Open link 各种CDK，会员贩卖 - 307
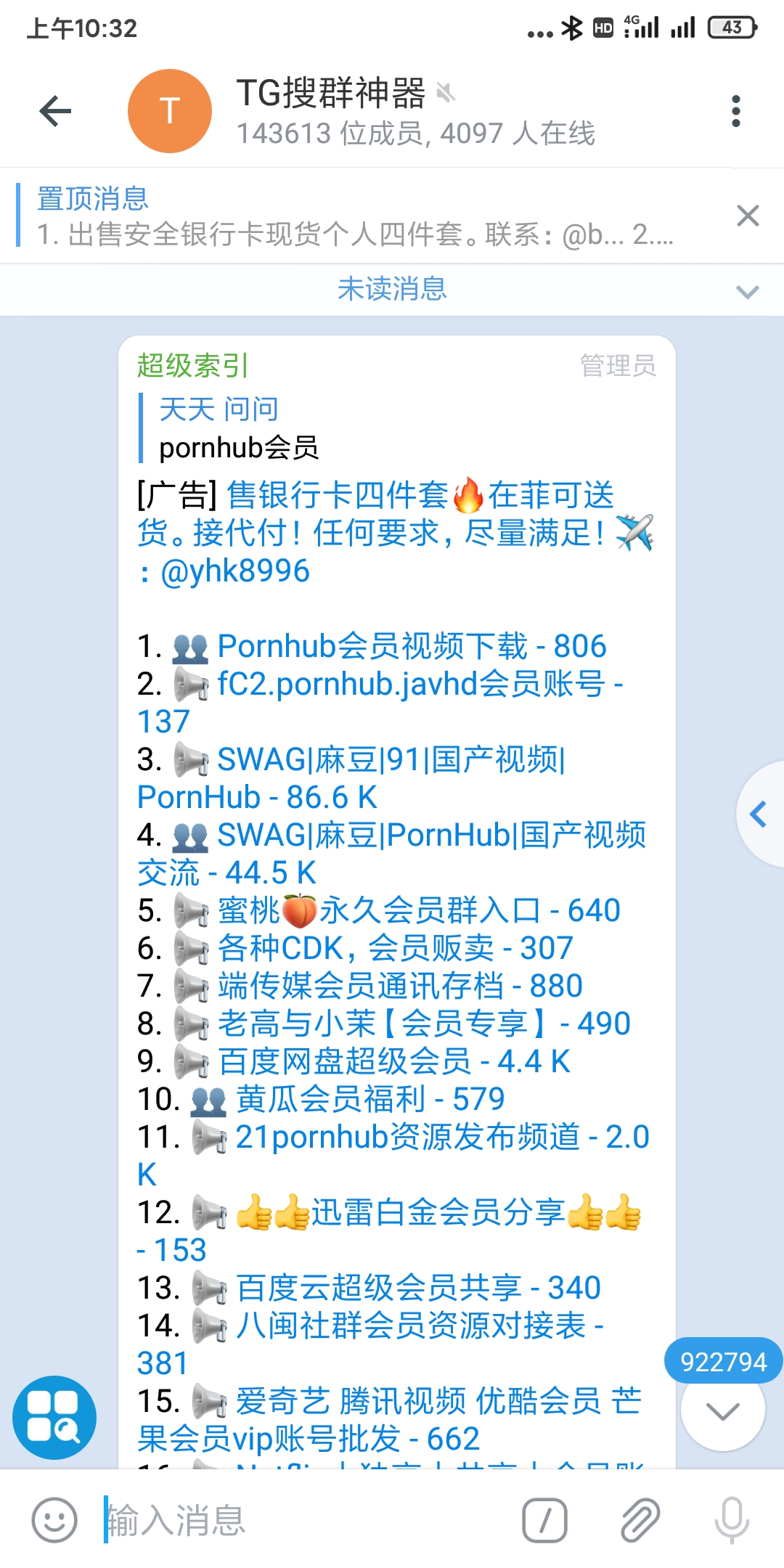 pos(395,948)
